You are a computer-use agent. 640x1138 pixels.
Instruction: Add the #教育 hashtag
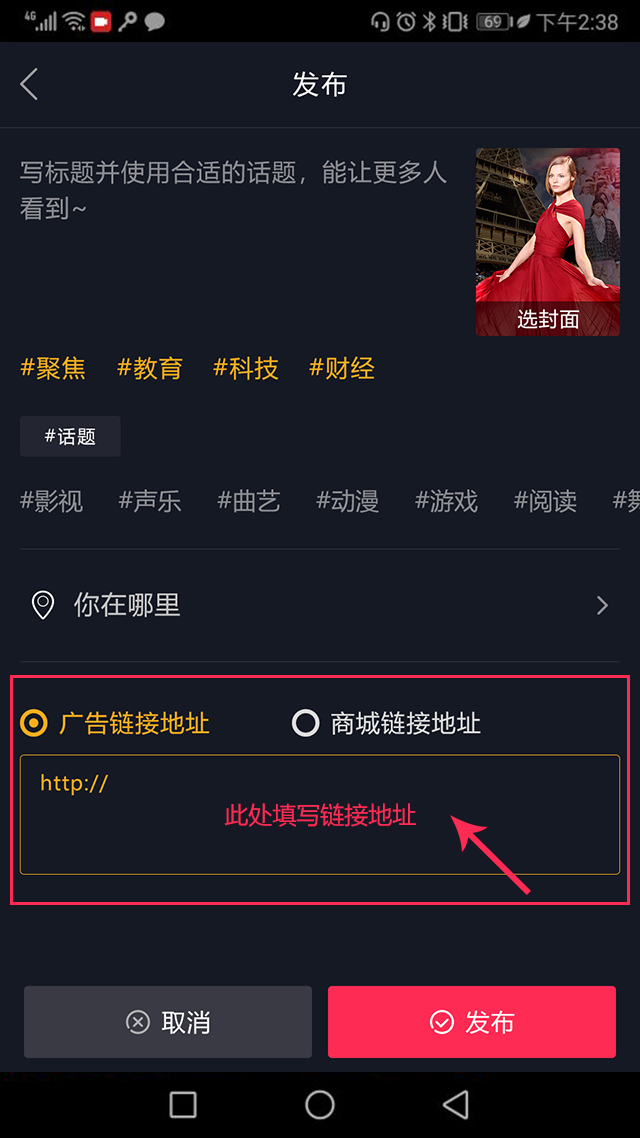(x=150, y=368)
